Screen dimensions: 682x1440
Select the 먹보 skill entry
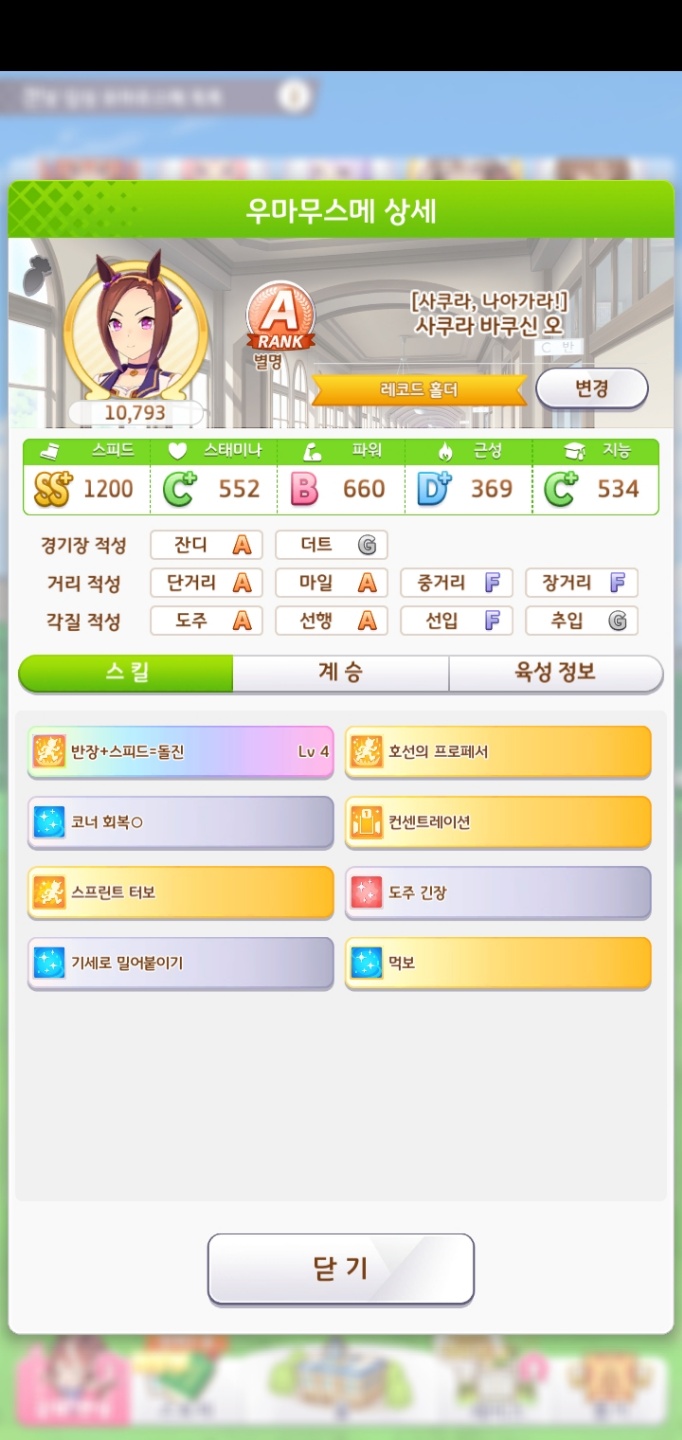click(498, 963)
